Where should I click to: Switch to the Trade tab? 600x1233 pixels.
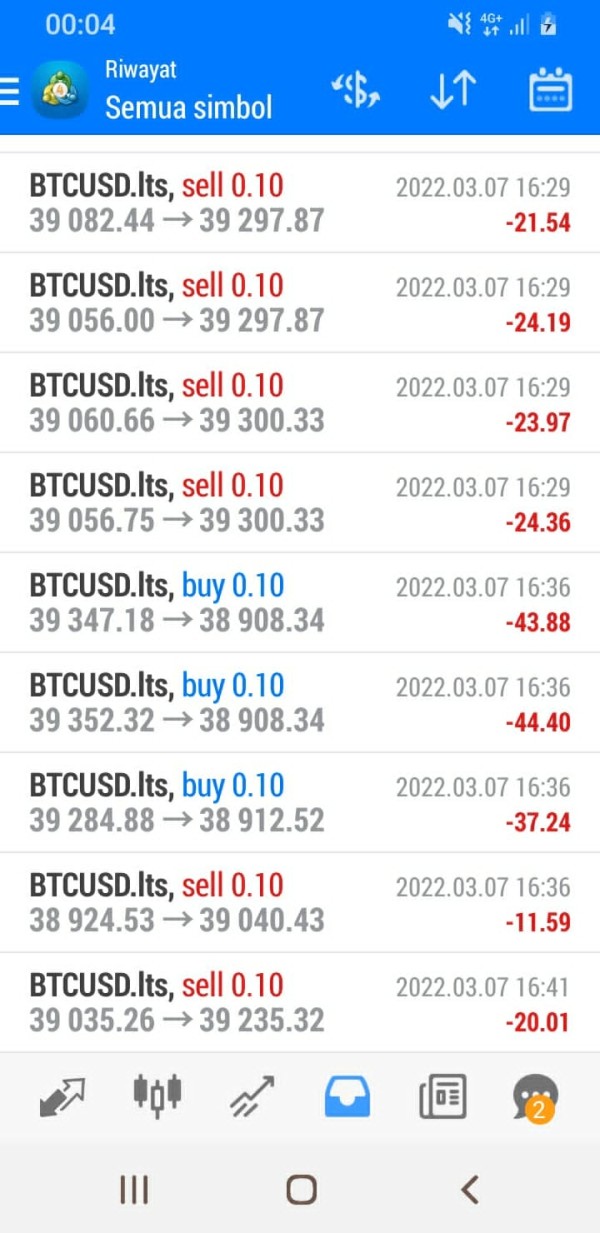click(x=251, y=1096)
